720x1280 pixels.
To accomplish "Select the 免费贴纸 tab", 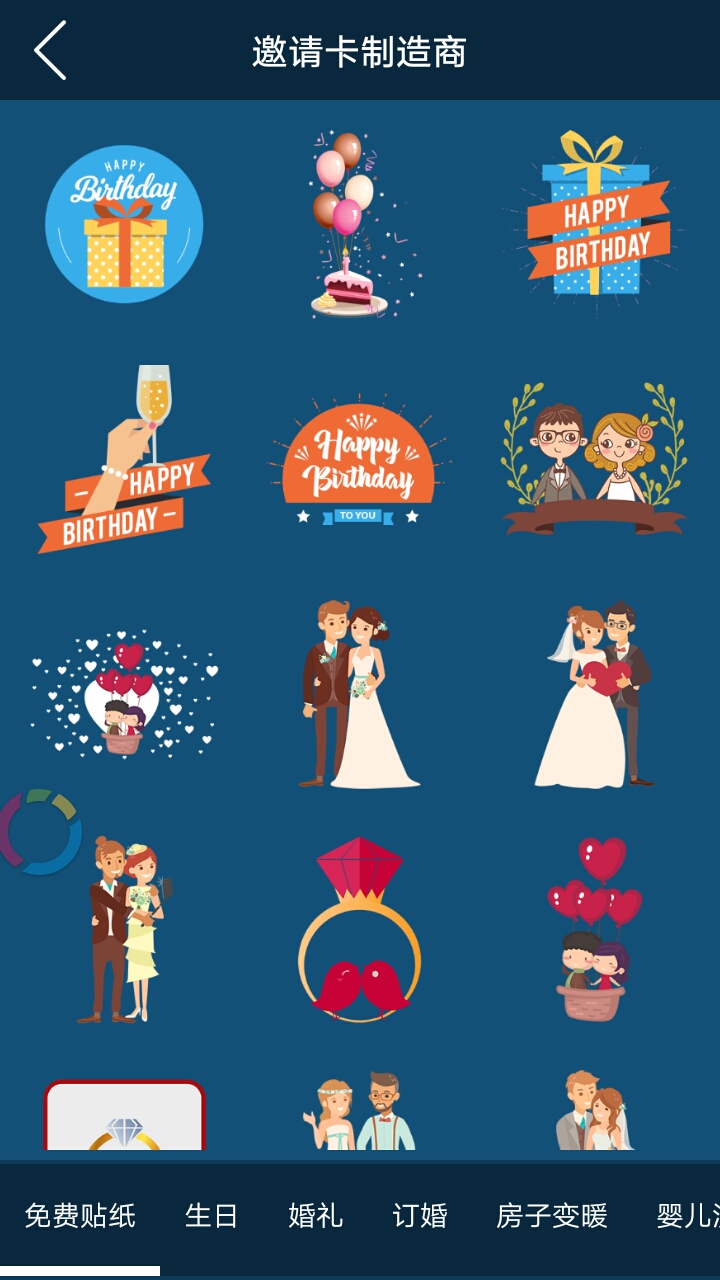I will coord(80,1216).
